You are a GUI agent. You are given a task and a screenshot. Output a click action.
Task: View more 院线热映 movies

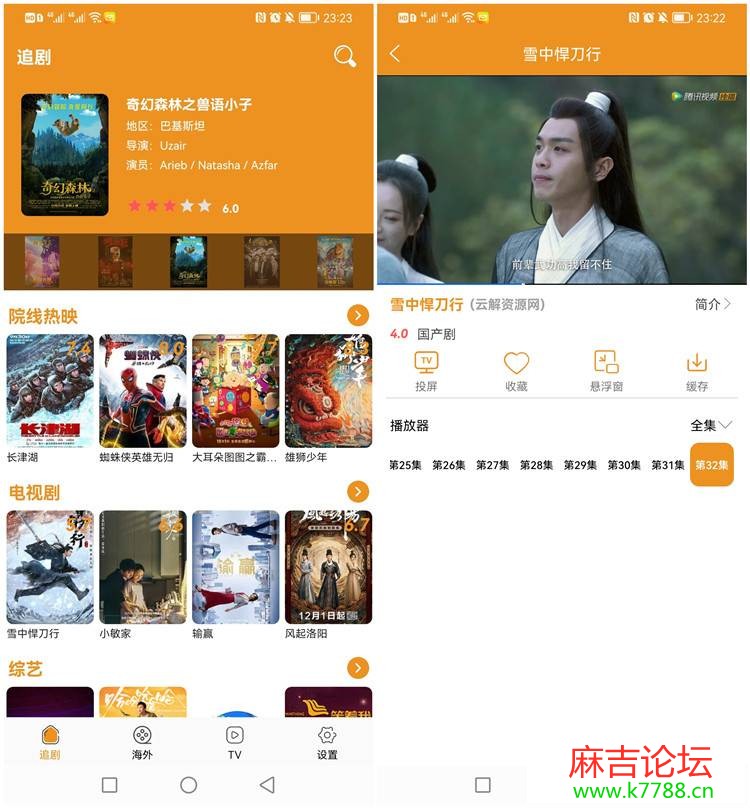point(358,316)
